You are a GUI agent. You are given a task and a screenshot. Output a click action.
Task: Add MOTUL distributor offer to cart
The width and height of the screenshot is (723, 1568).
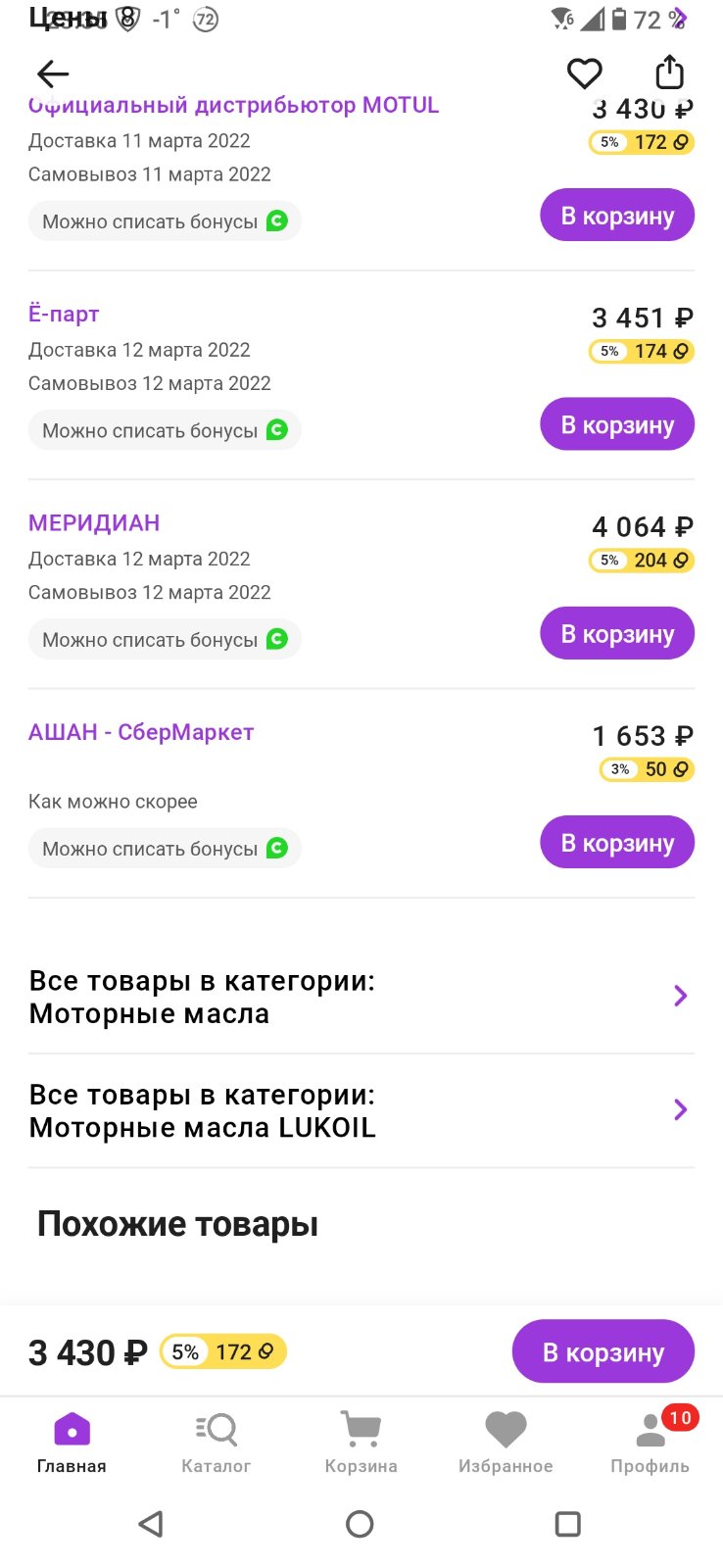(617, 215)
